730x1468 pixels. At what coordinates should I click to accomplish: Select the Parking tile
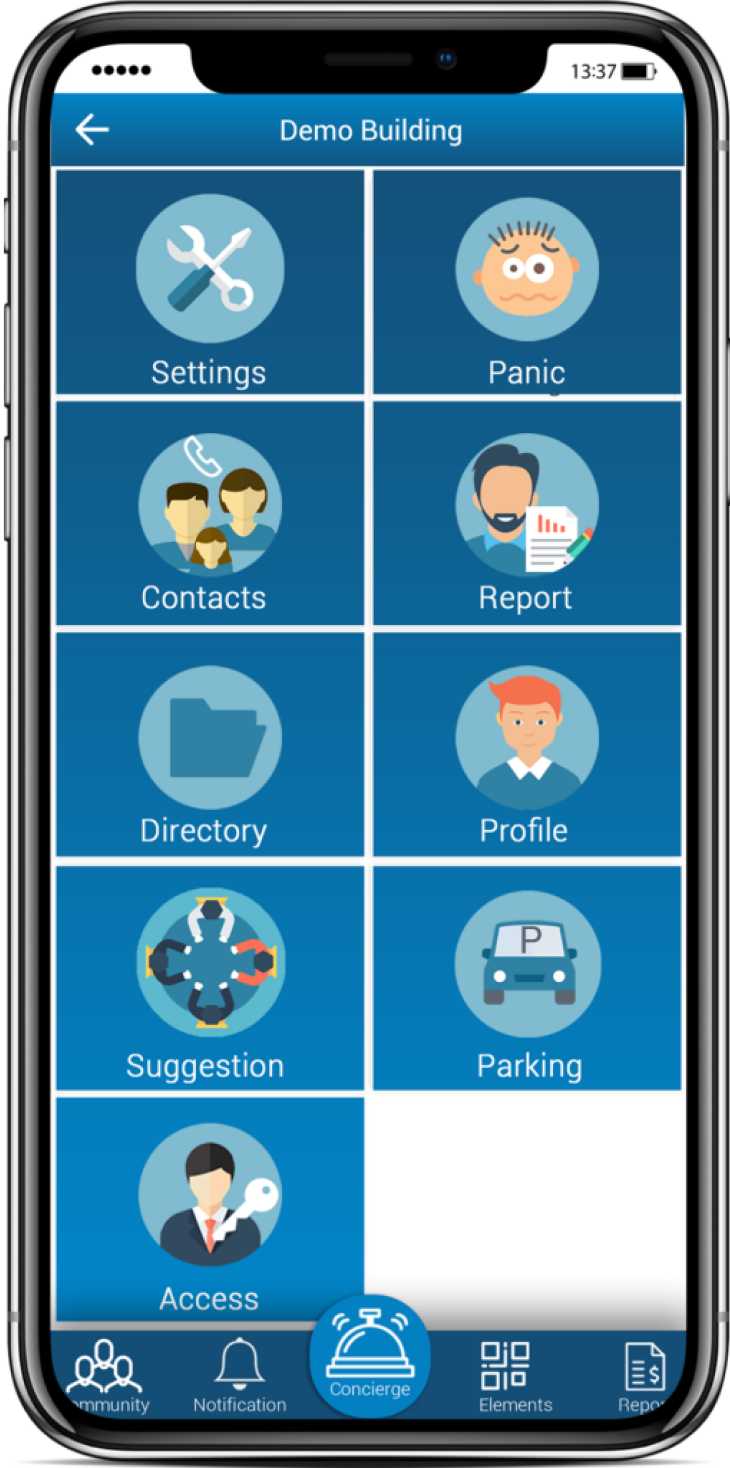click(527, 977)
